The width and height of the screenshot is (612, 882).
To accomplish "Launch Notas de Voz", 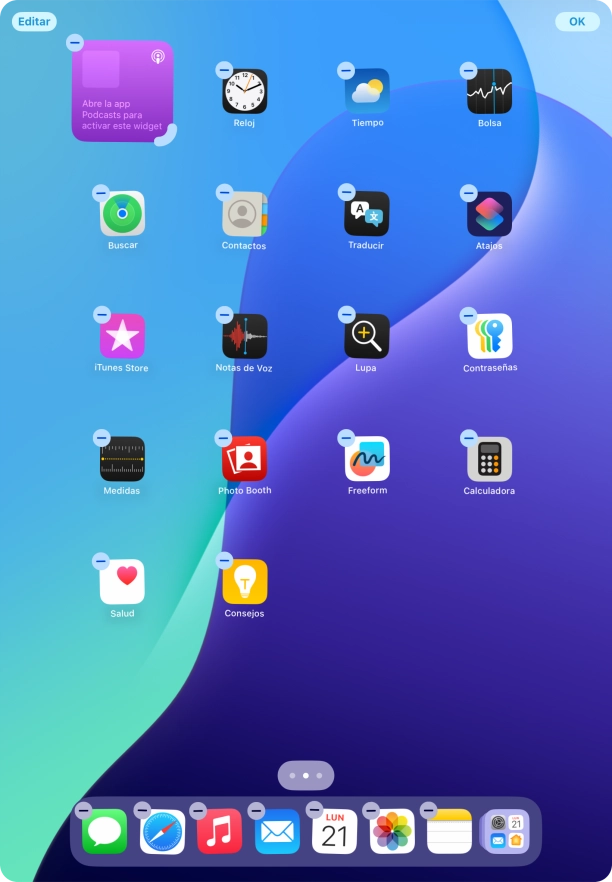I will pyautogui.click(x=244, y=336).
